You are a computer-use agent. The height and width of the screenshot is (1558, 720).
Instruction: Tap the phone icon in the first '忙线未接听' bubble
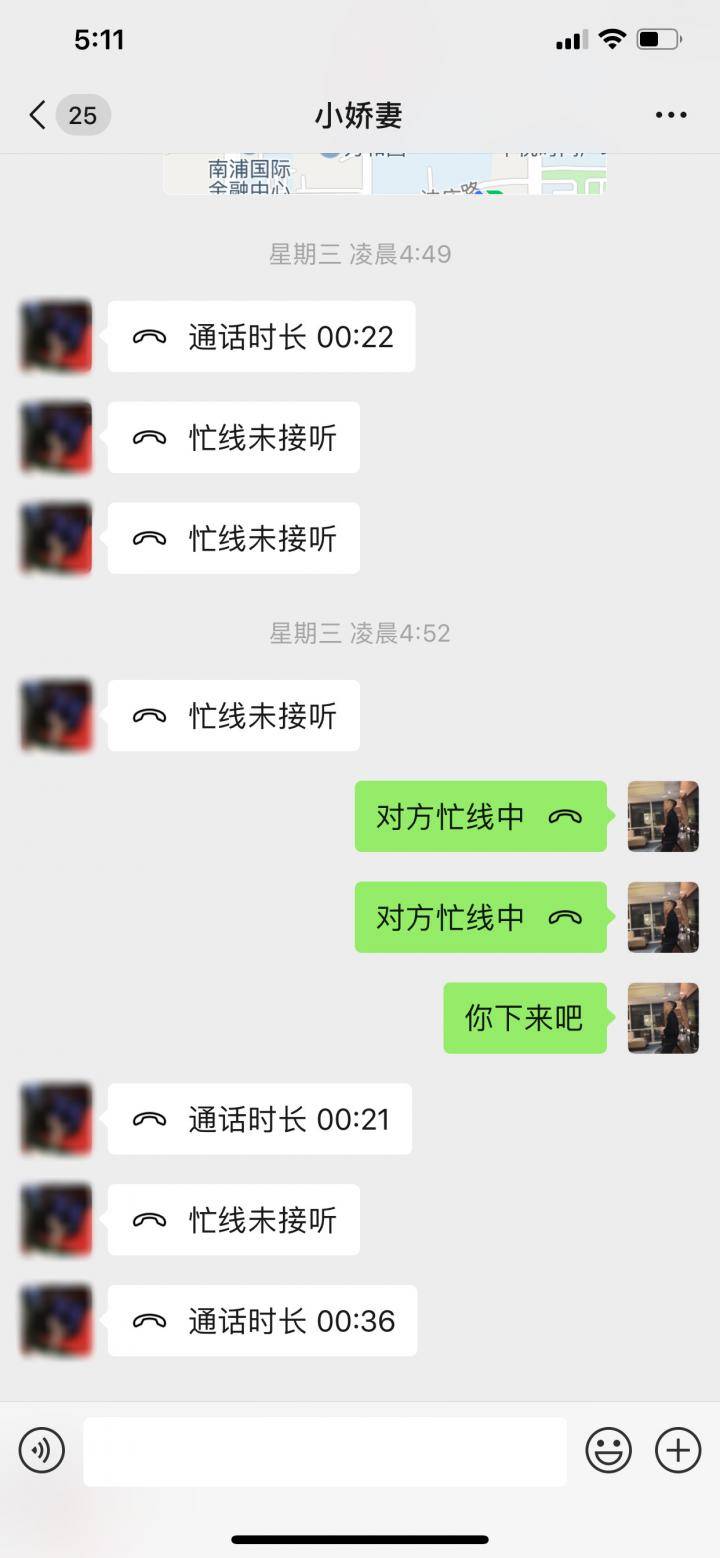pyautogui.click(x=148, y=437)
